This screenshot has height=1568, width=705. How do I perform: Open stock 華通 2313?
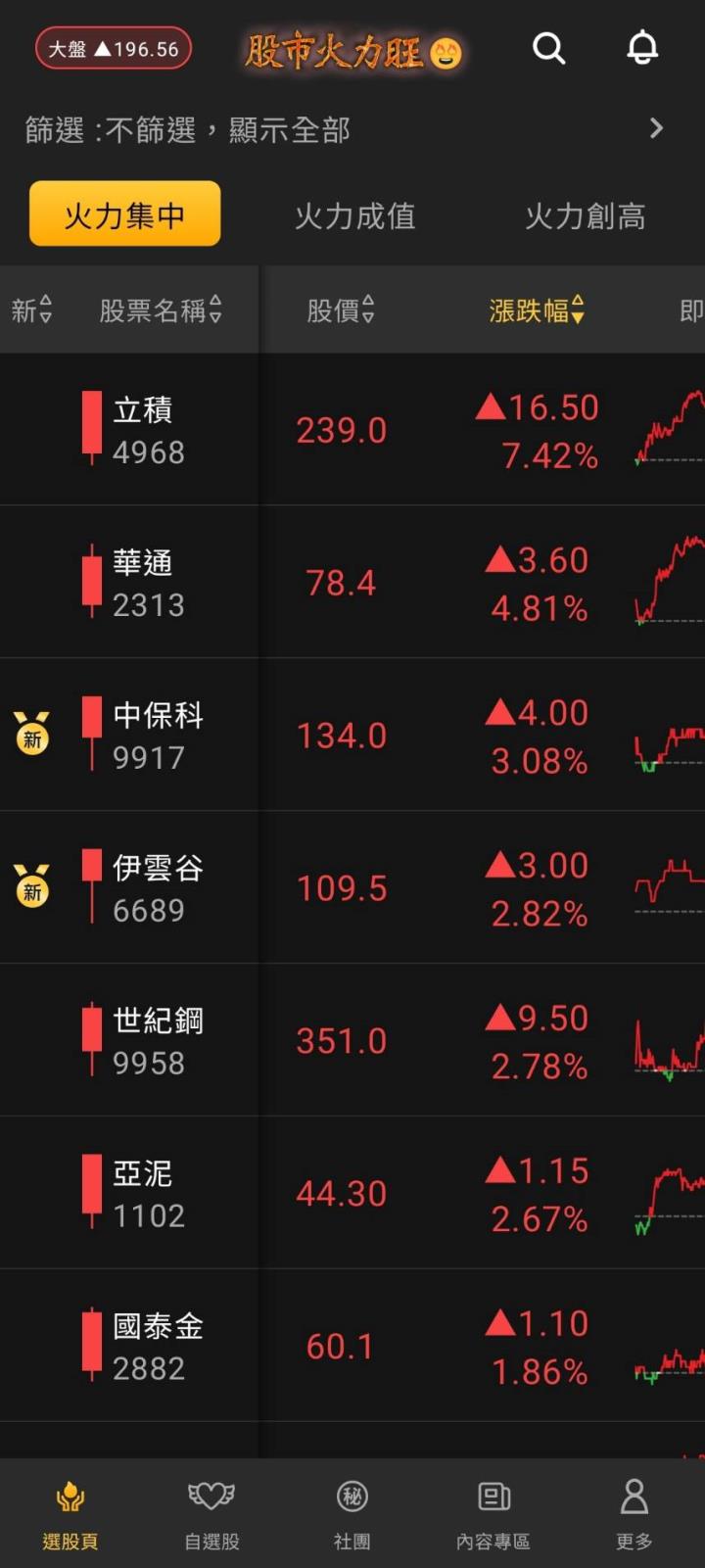[x=148, y=583]
